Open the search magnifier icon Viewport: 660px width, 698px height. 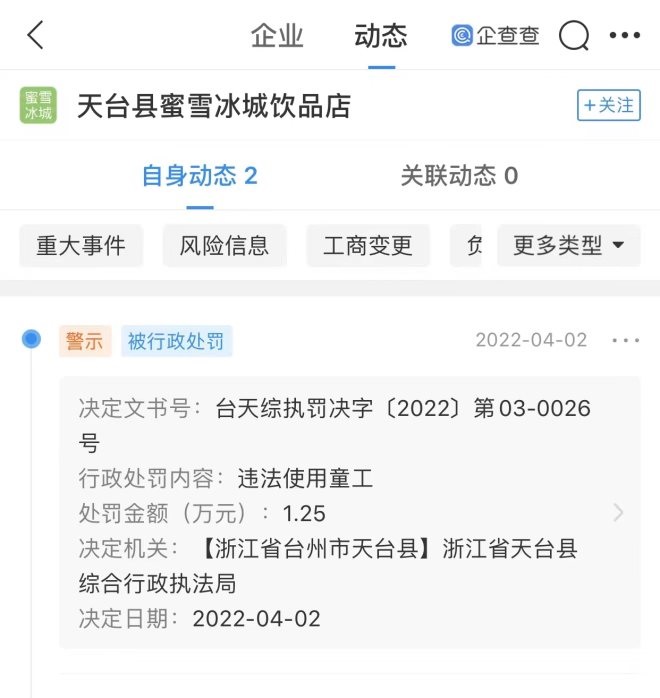pyautogui.click(x=573, y=36)
